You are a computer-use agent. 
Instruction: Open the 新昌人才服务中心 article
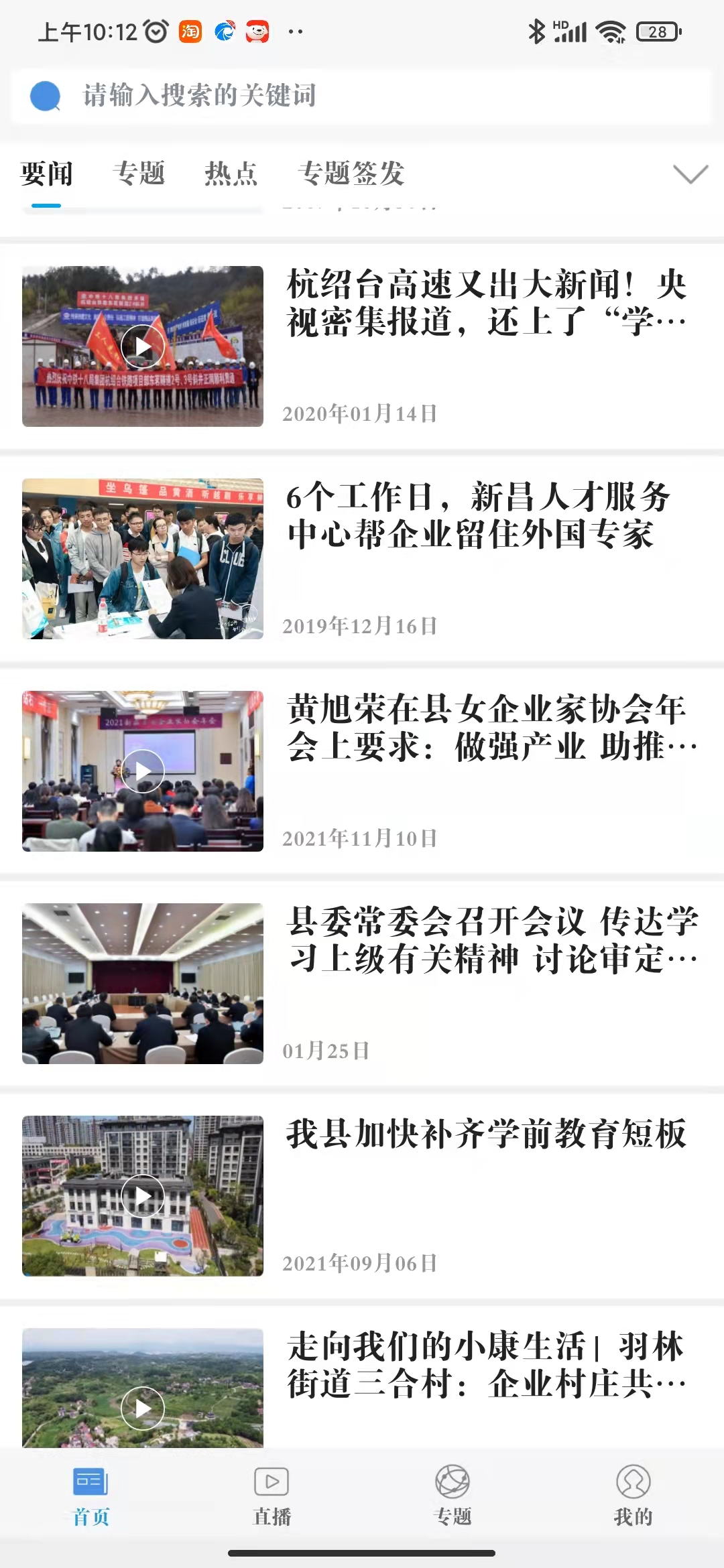coord(479,515)
